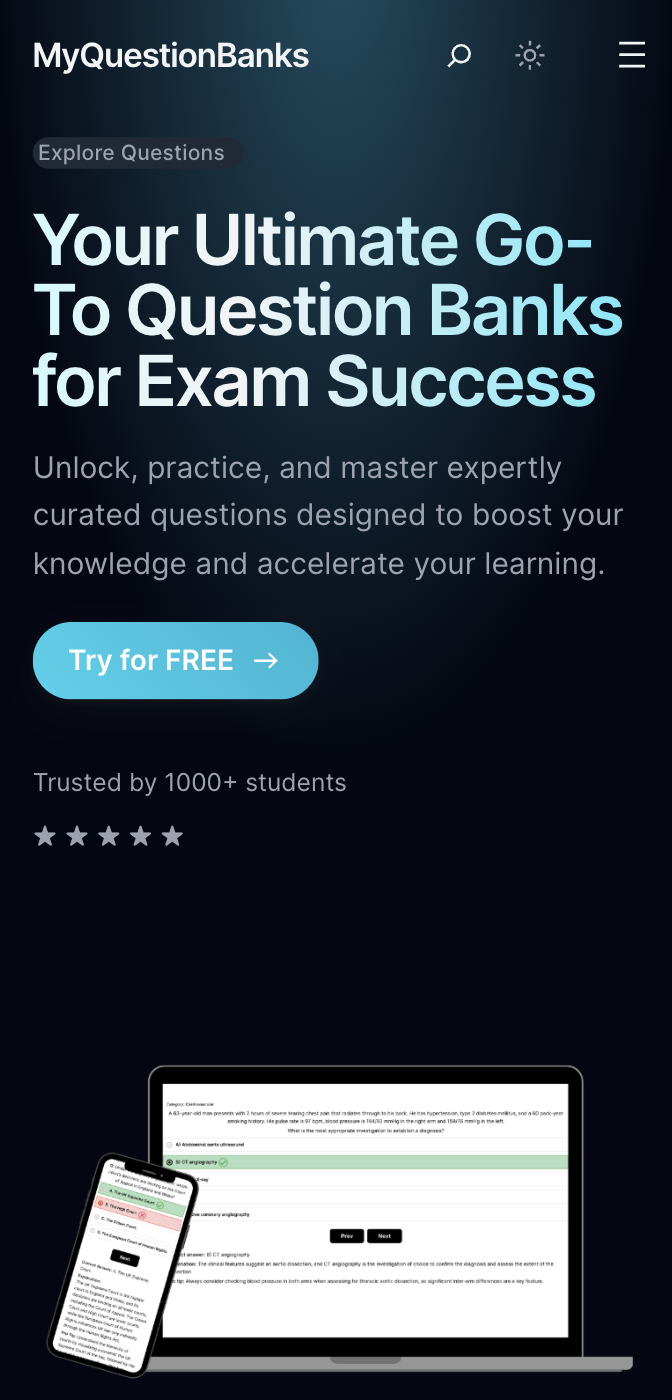Viewport: 672px width, 1400px height.
Task: Tap the Try for FREE button
Action: [x=175, y=660]
